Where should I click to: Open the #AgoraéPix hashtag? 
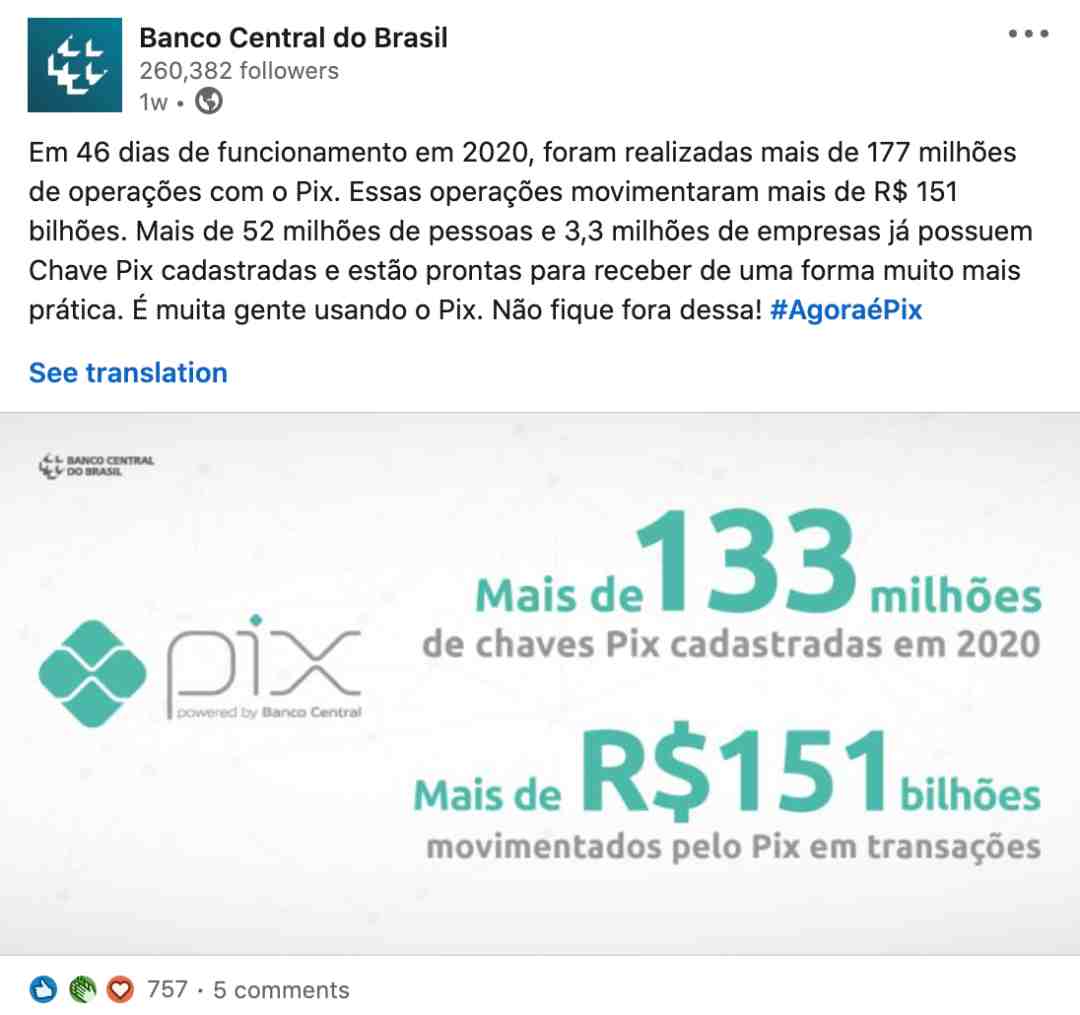tap(846, 310)
